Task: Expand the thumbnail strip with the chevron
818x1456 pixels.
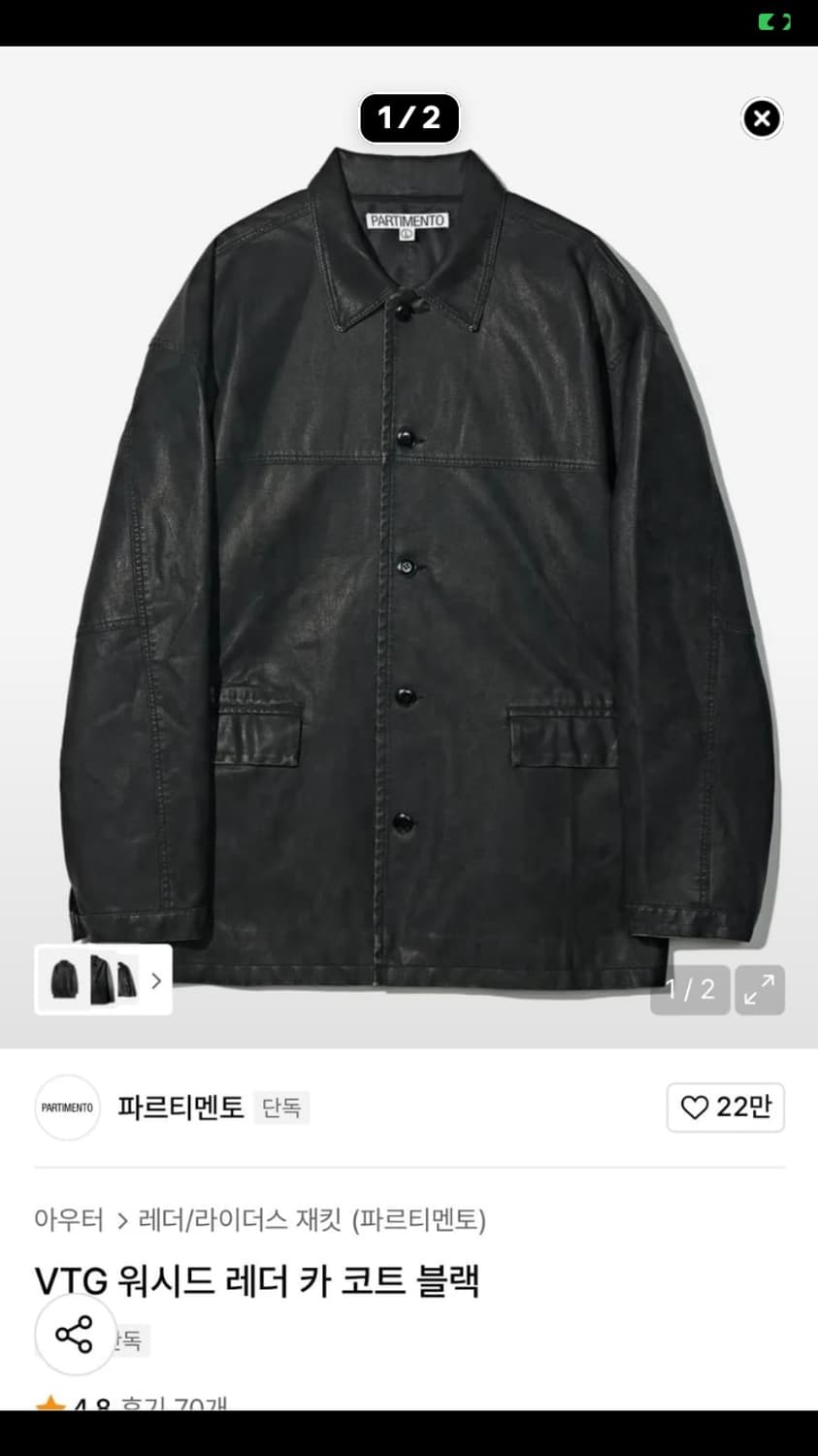Action: (x=155, y=981)
